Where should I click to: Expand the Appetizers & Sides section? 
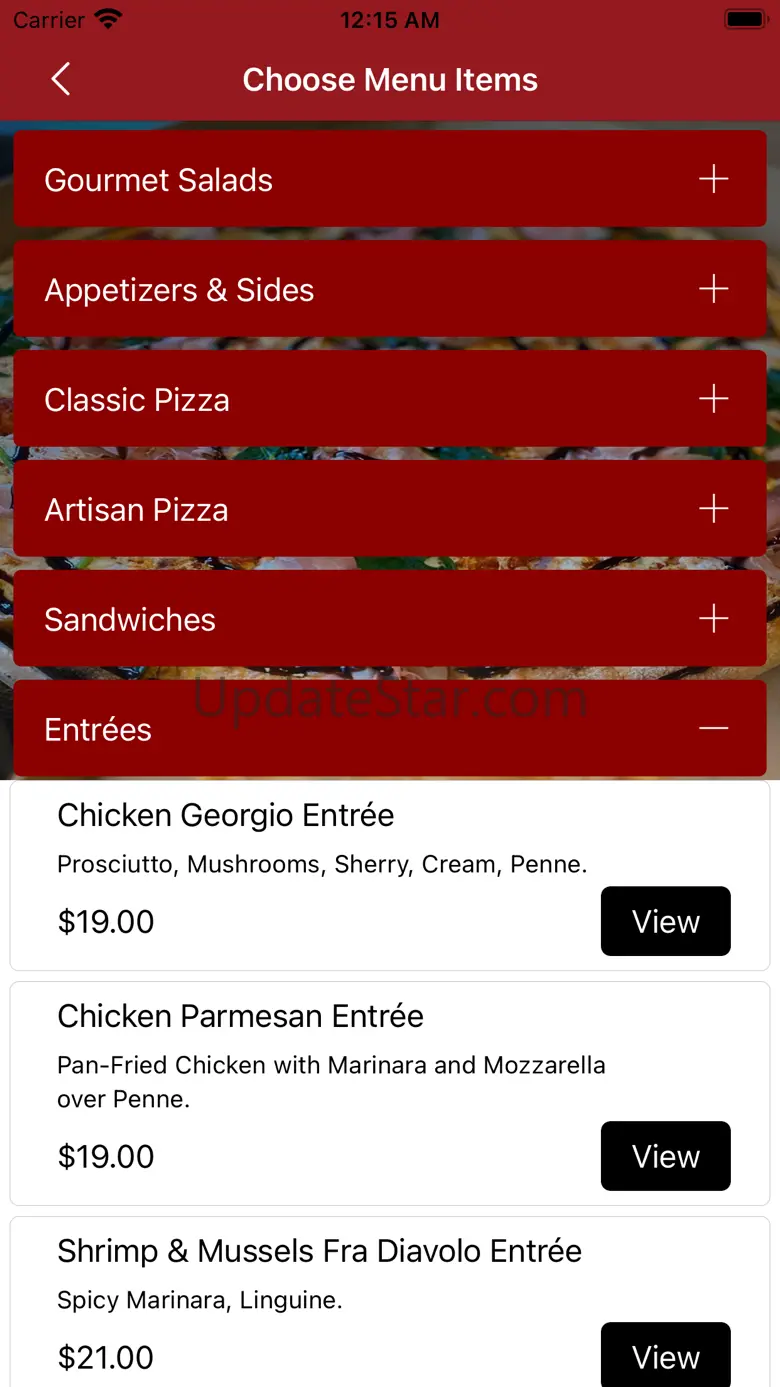(713, 290)
